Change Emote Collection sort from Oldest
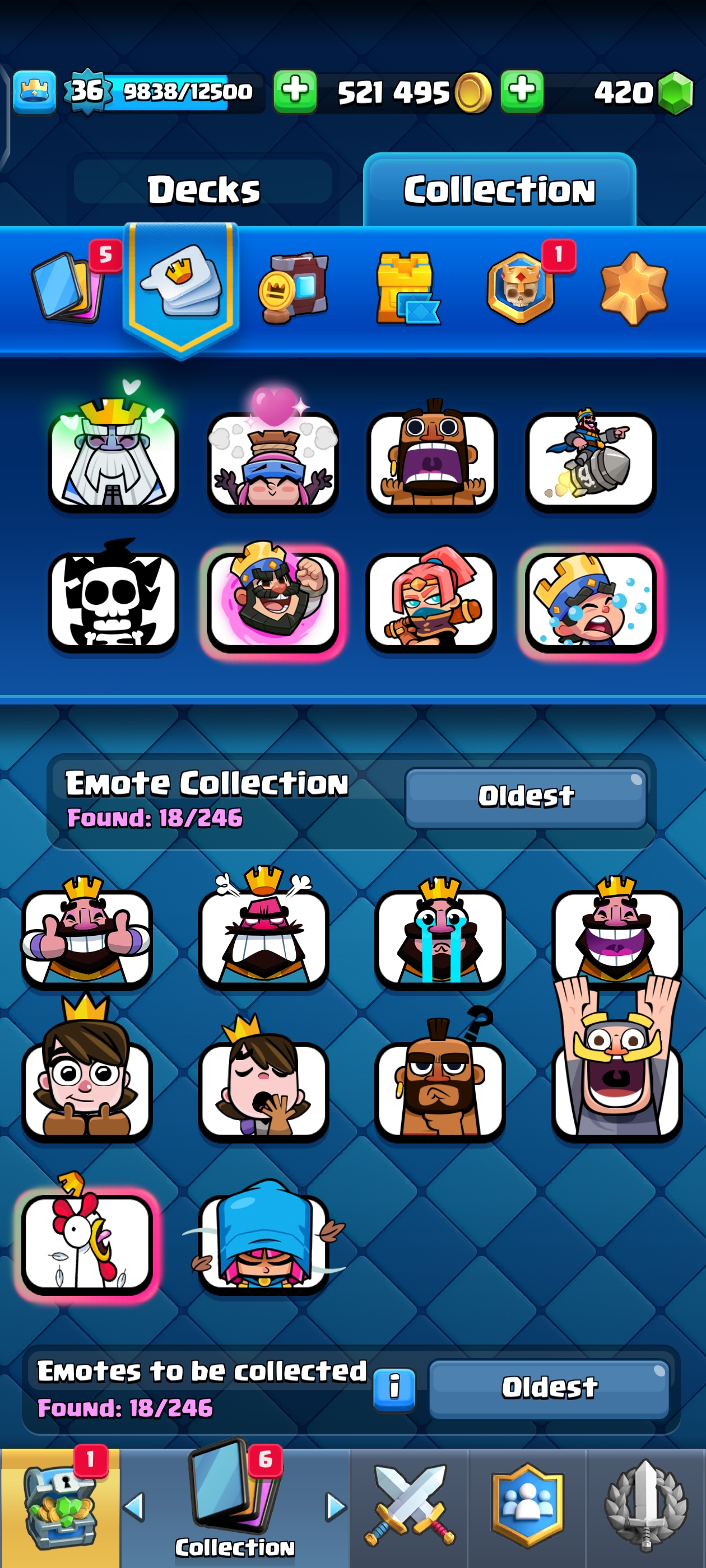The height and width of the screenshot is (1568, 706). (x=525, y=796)
